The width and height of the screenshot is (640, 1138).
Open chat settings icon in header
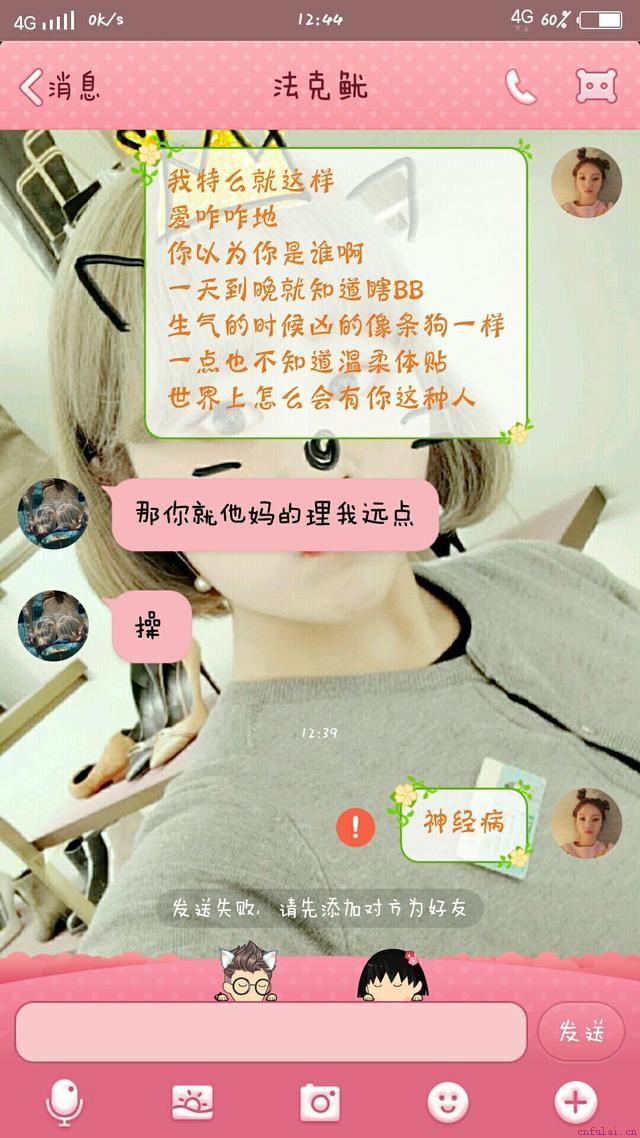[x=596, y=87]
